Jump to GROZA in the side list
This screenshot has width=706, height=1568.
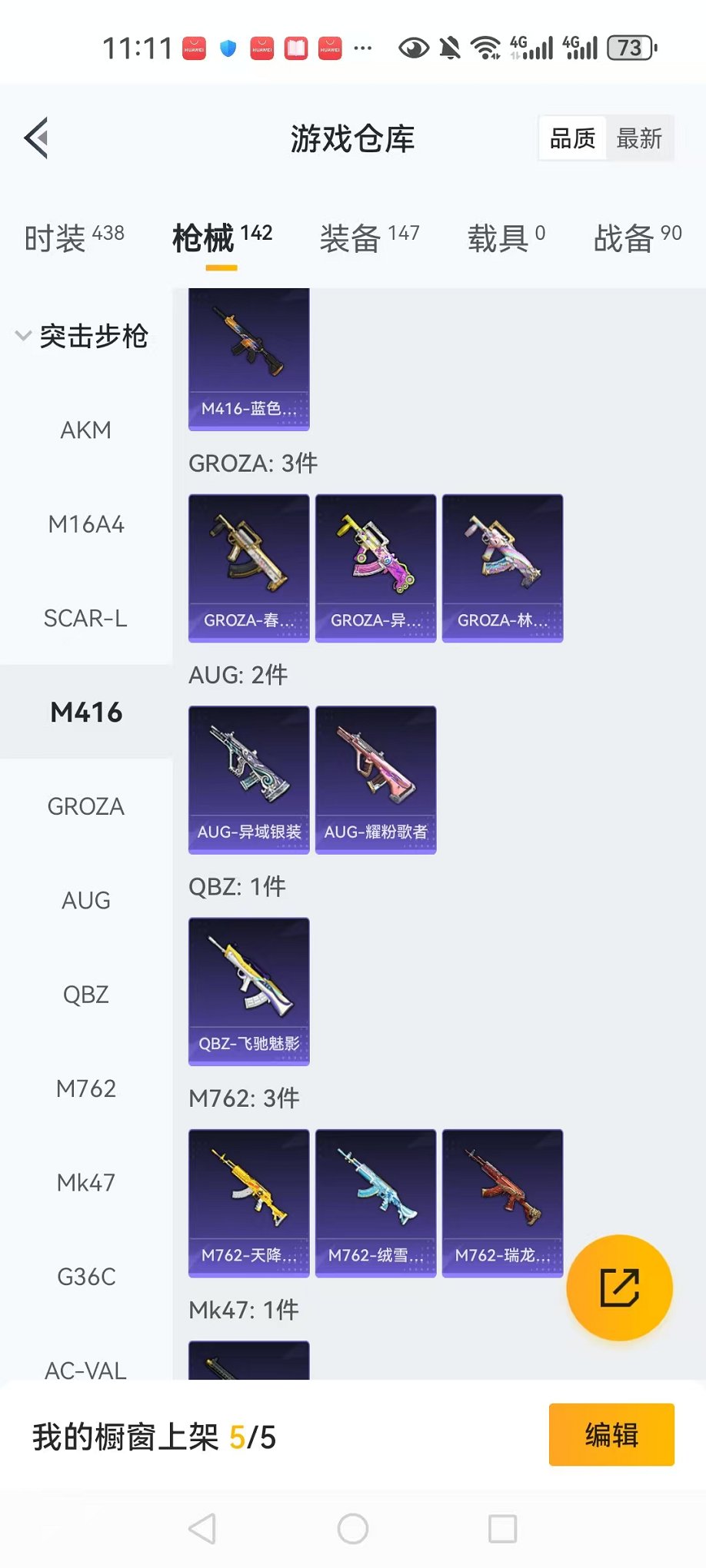coord(85,807)
